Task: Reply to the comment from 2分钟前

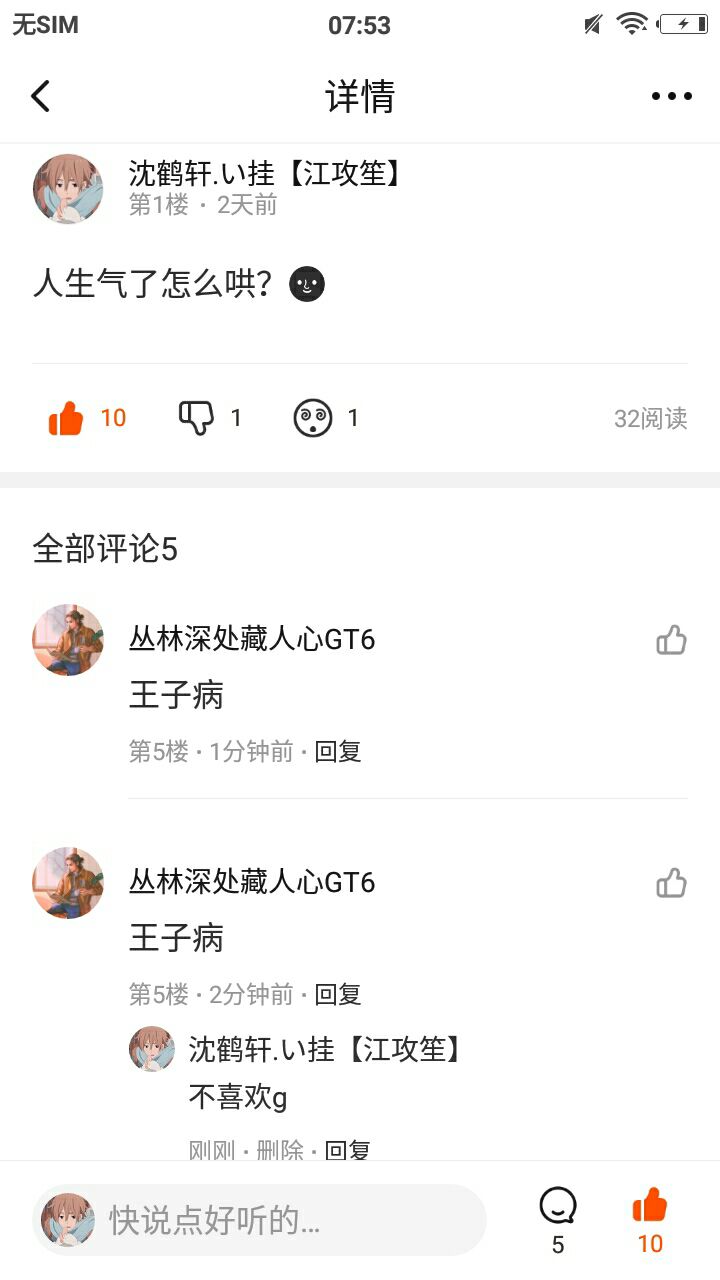Action: 338,995
